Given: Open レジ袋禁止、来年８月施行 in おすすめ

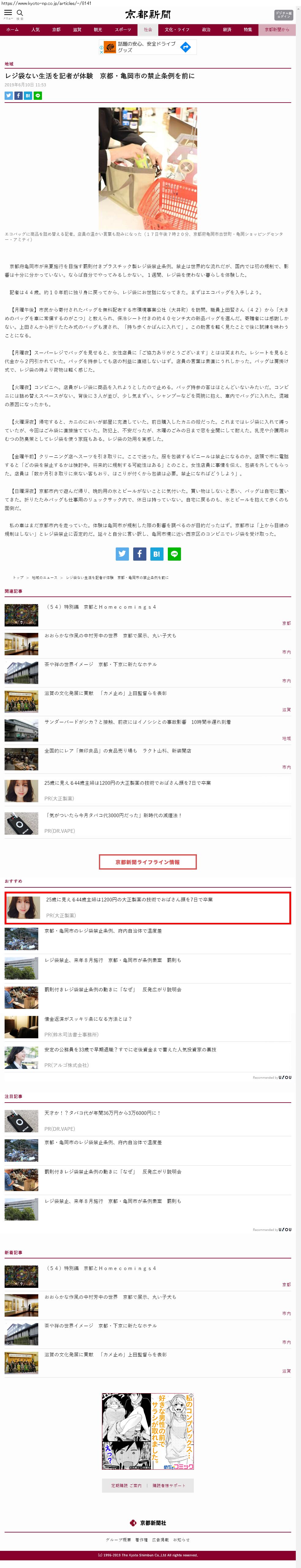Looking at the screenshot, I should tap(112, 960).
